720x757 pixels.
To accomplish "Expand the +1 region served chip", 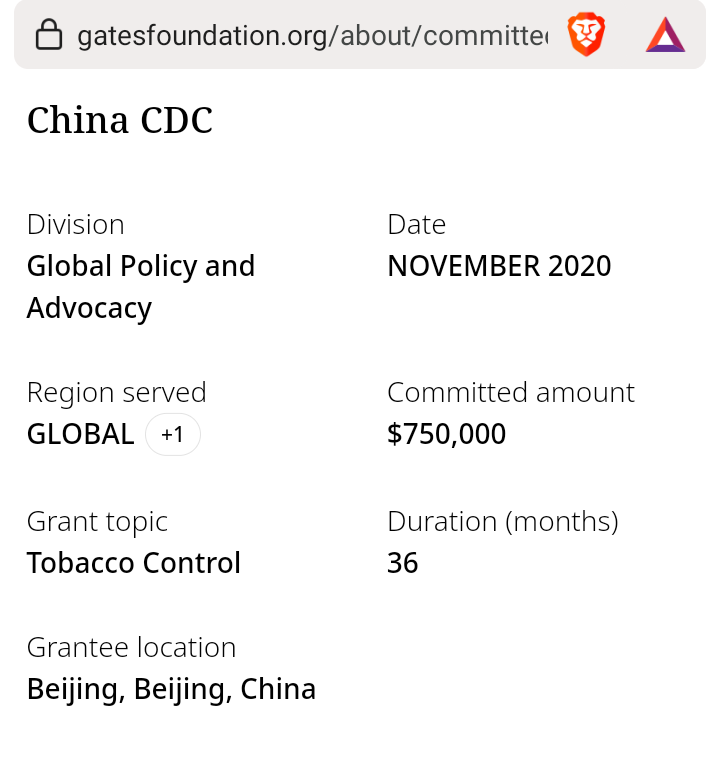I will (173, 435).
